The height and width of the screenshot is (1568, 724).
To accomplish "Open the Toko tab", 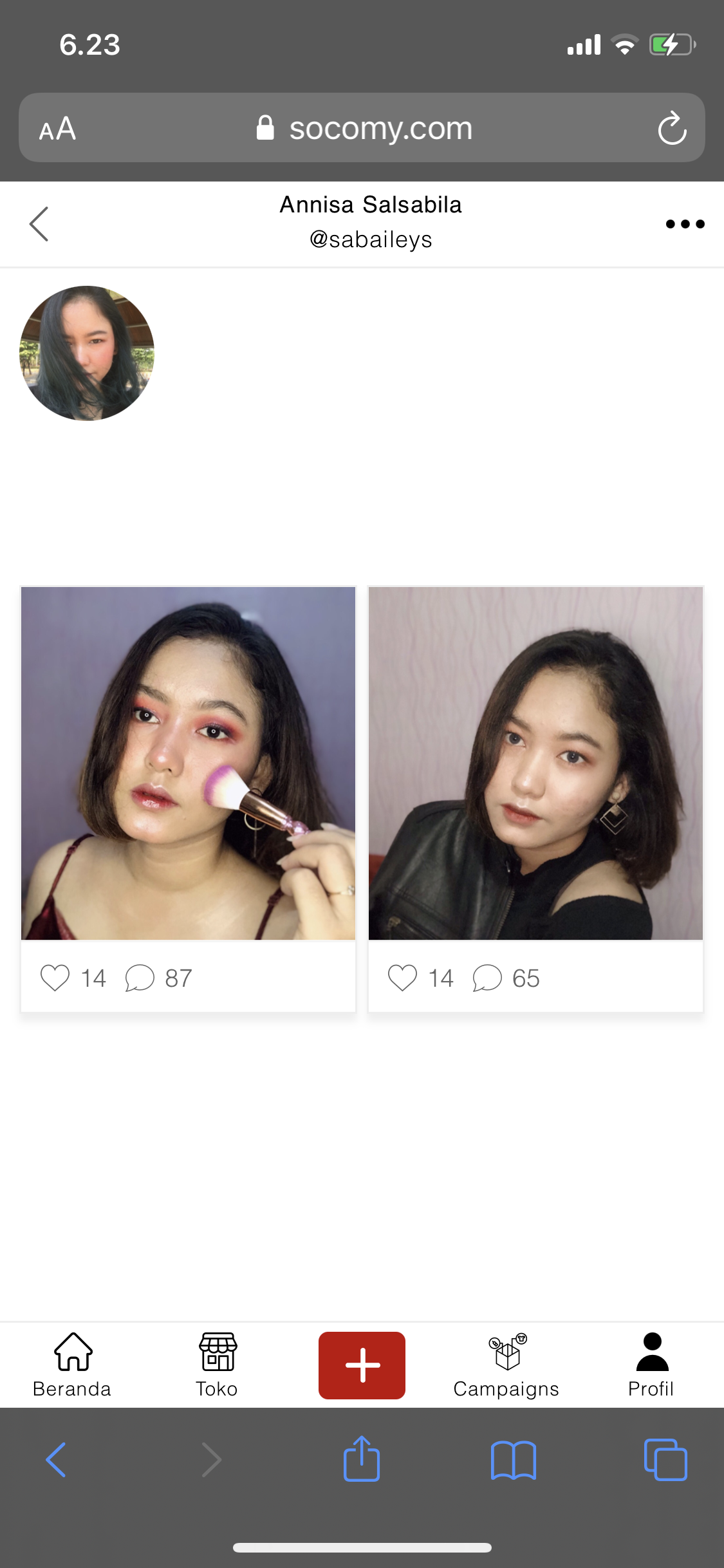I will (217, 1365).
